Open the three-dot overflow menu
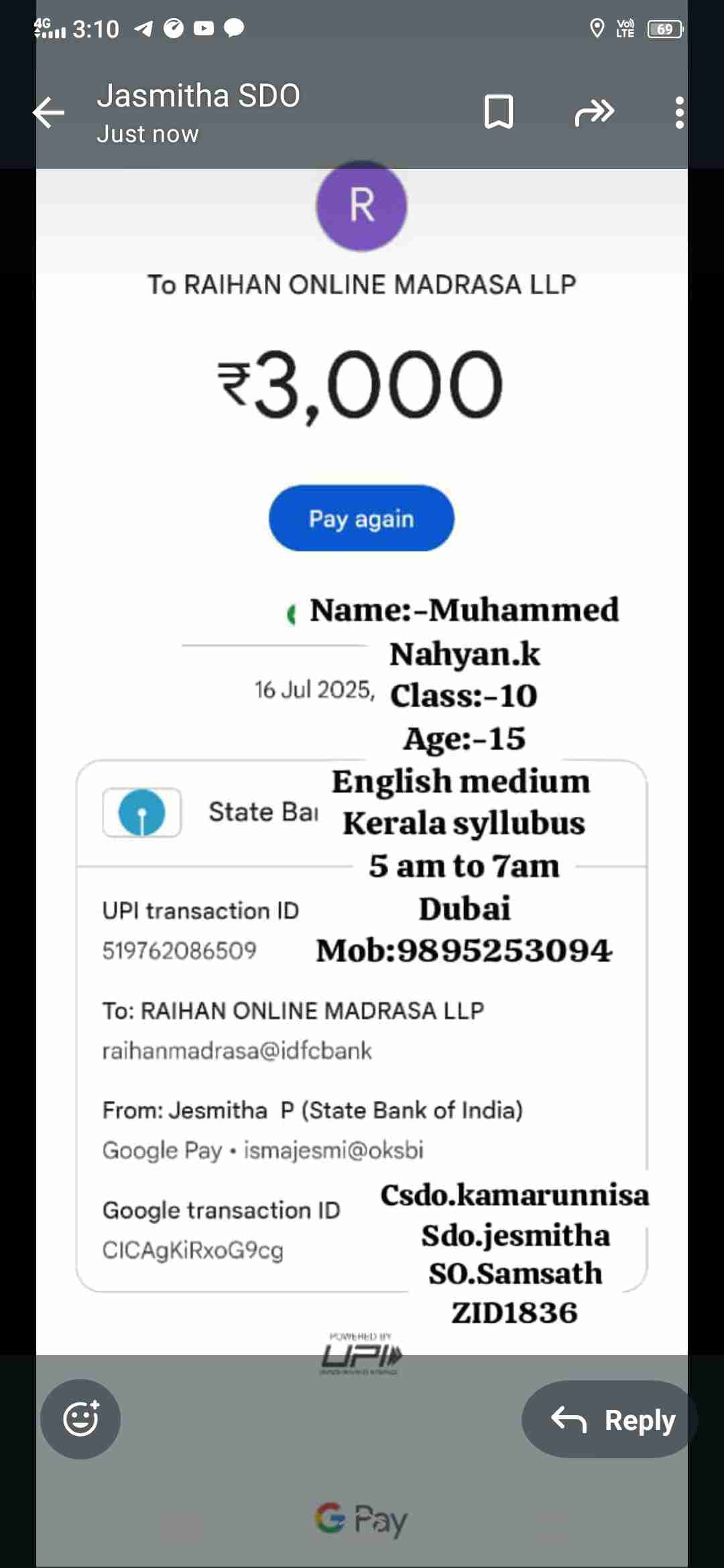 (x=679, y=112)
